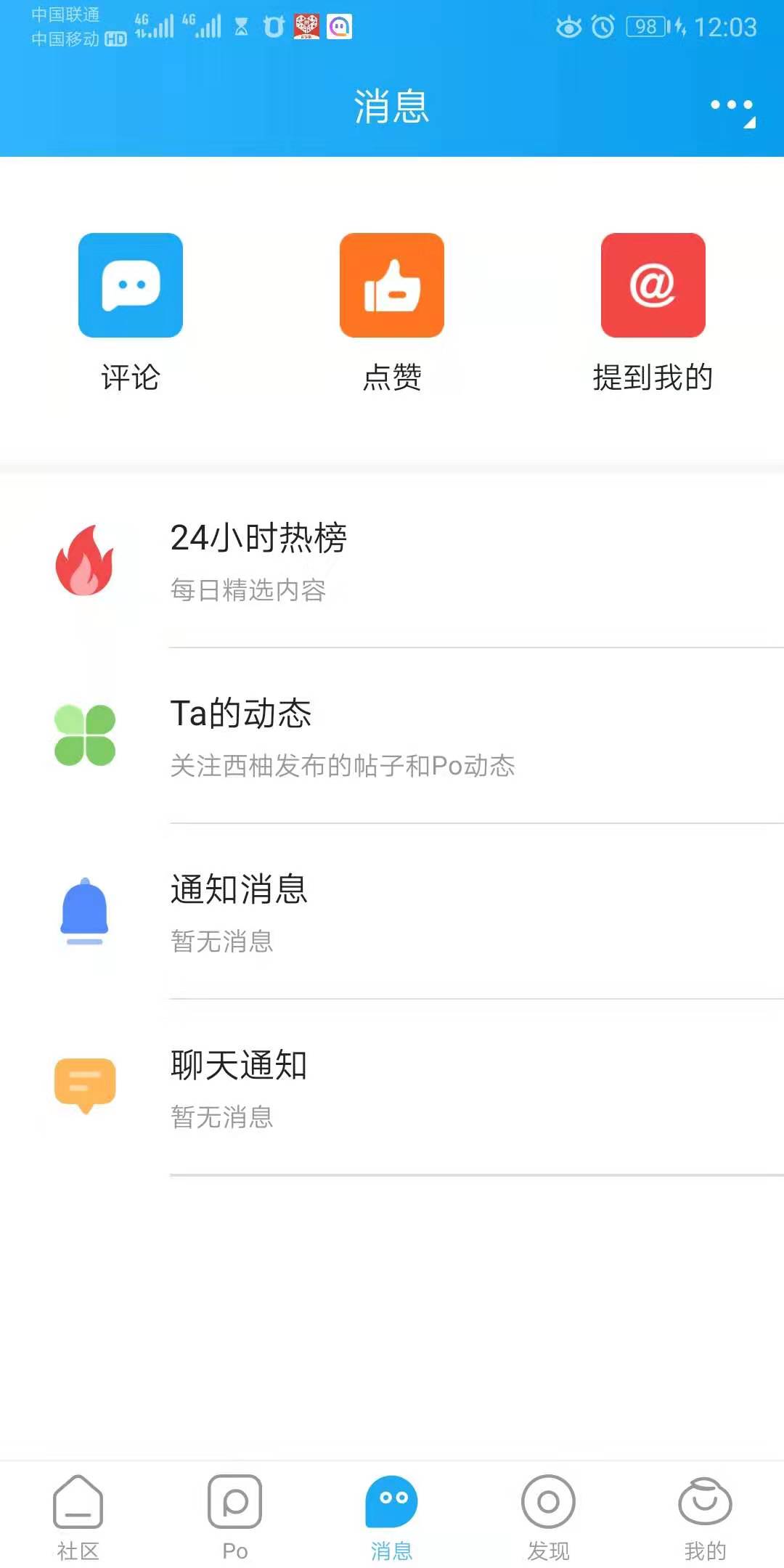Open 通知消息 notifications row

[x=392, y=912]
